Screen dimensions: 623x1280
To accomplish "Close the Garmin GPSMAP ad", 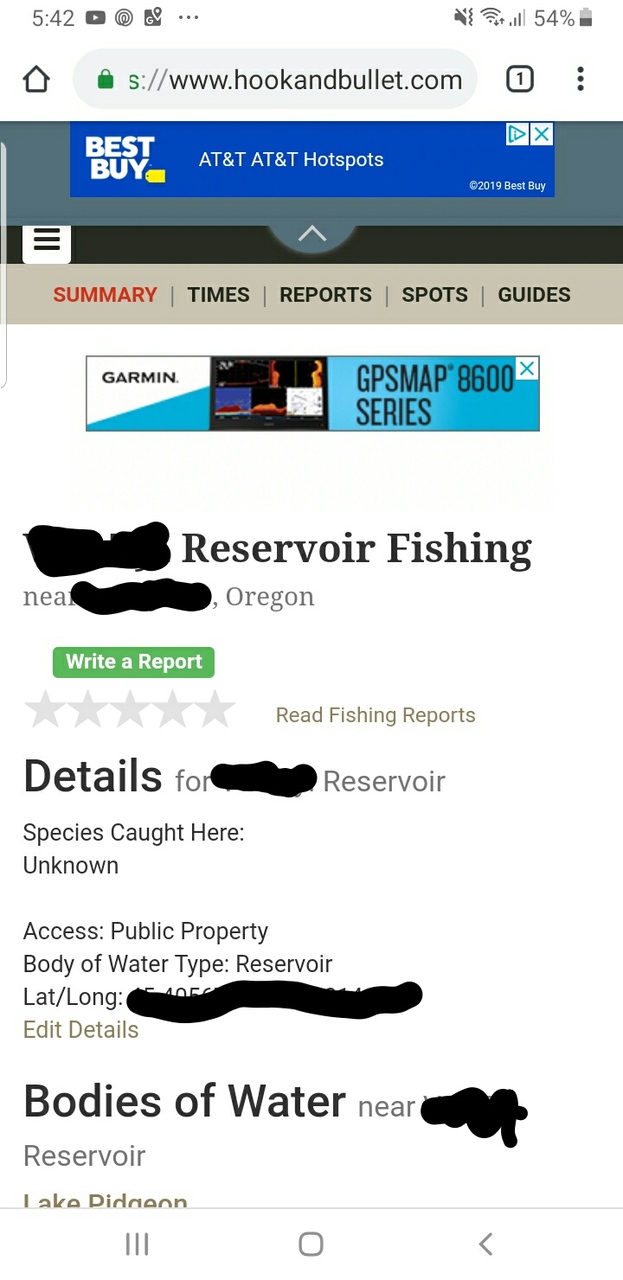I will point(528,368).
